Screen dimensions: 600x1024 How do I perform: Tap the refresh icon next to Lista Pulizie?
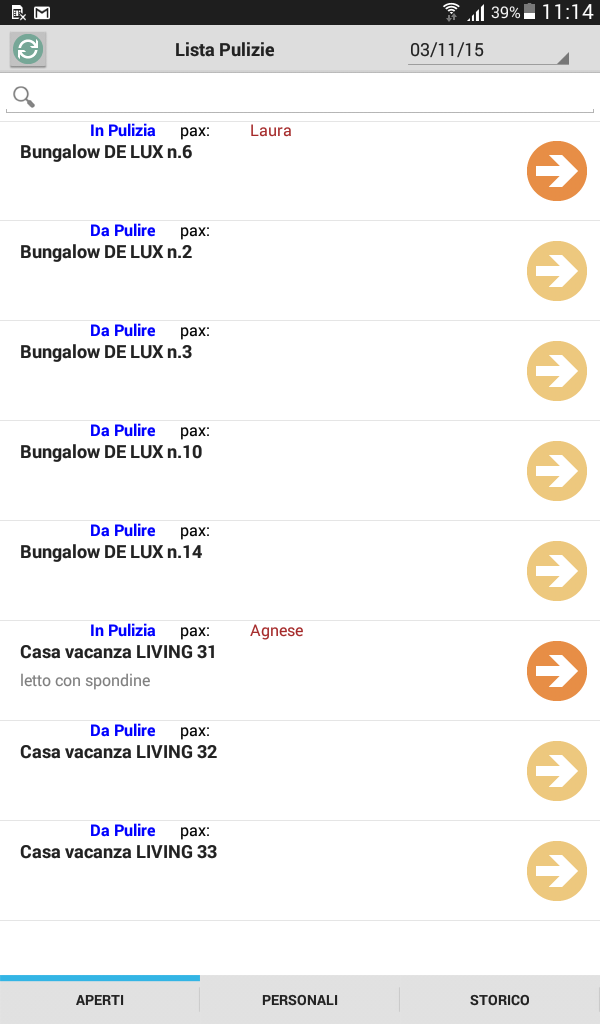27,50
